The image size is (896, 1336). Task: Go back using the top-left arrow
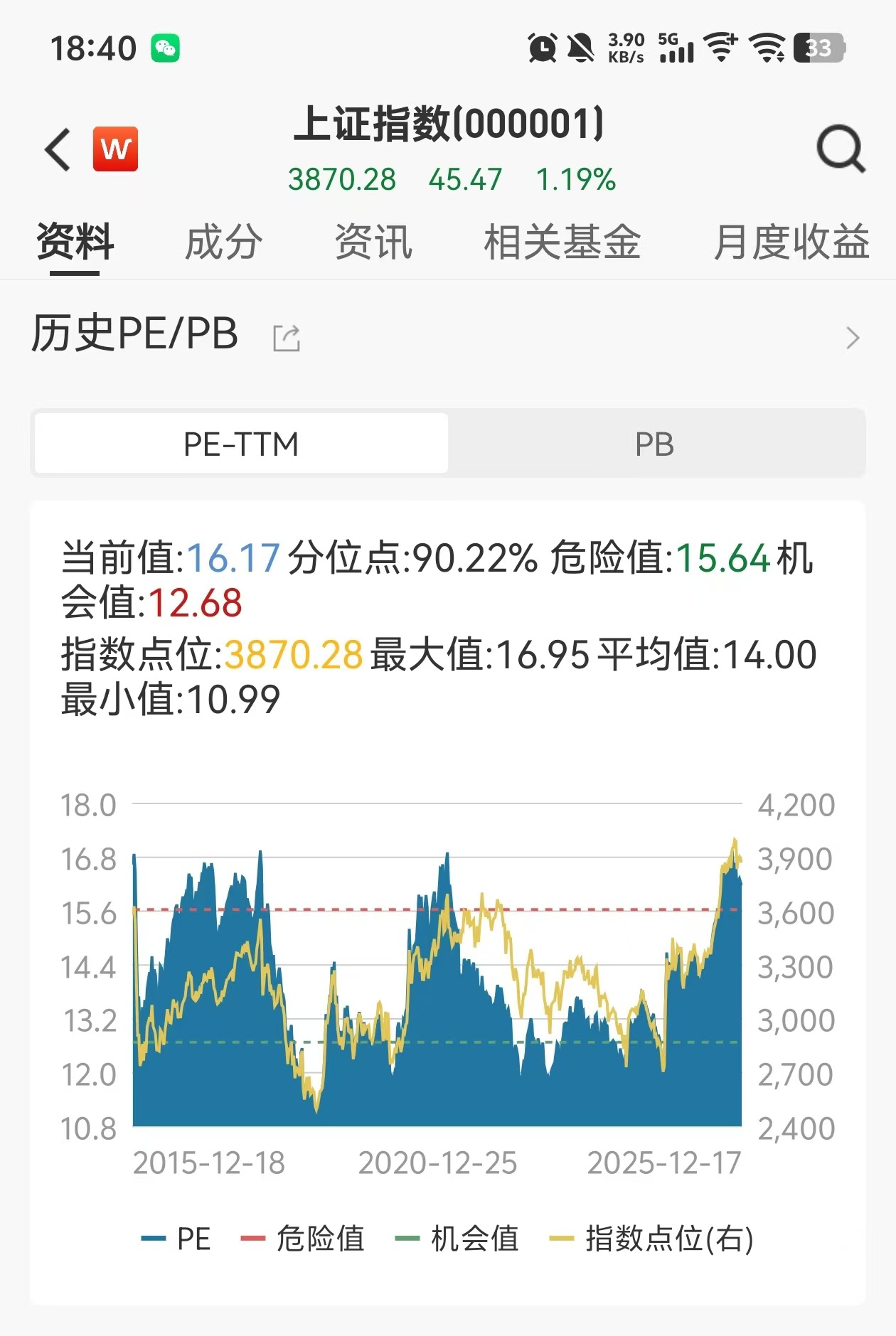click(58, 149)
